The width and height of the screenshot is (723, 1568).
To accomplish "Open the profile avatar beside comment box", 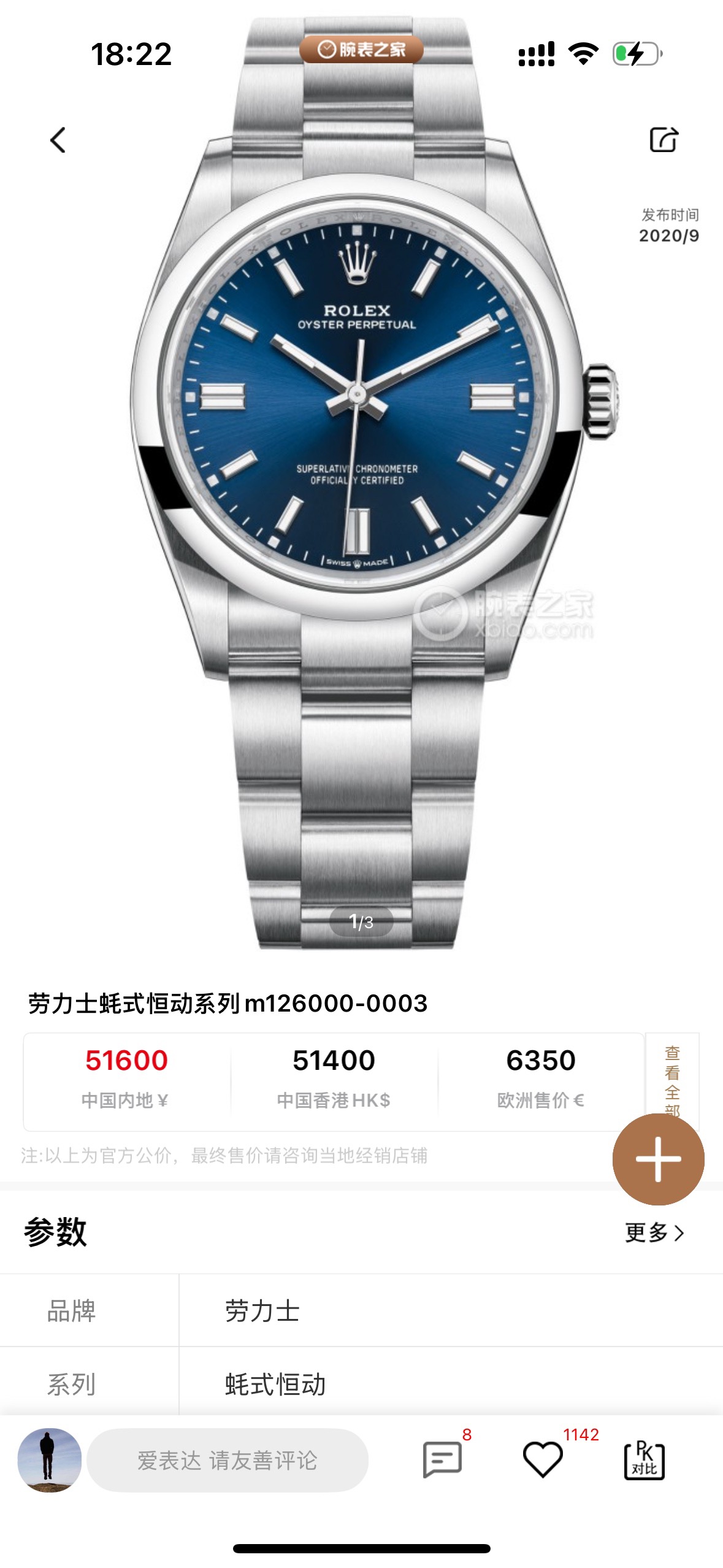I will point(50,1460).
